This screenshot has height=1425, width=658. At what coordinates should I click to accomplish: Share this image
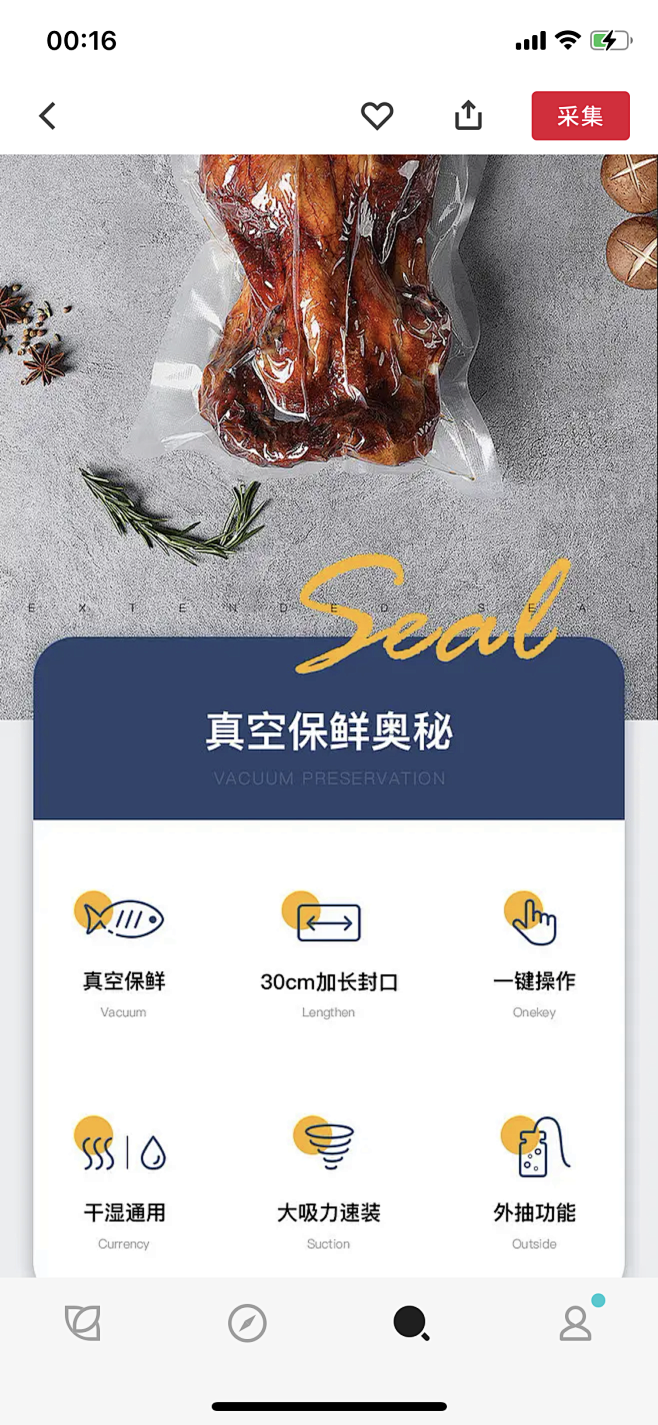(x=468, y=116)
